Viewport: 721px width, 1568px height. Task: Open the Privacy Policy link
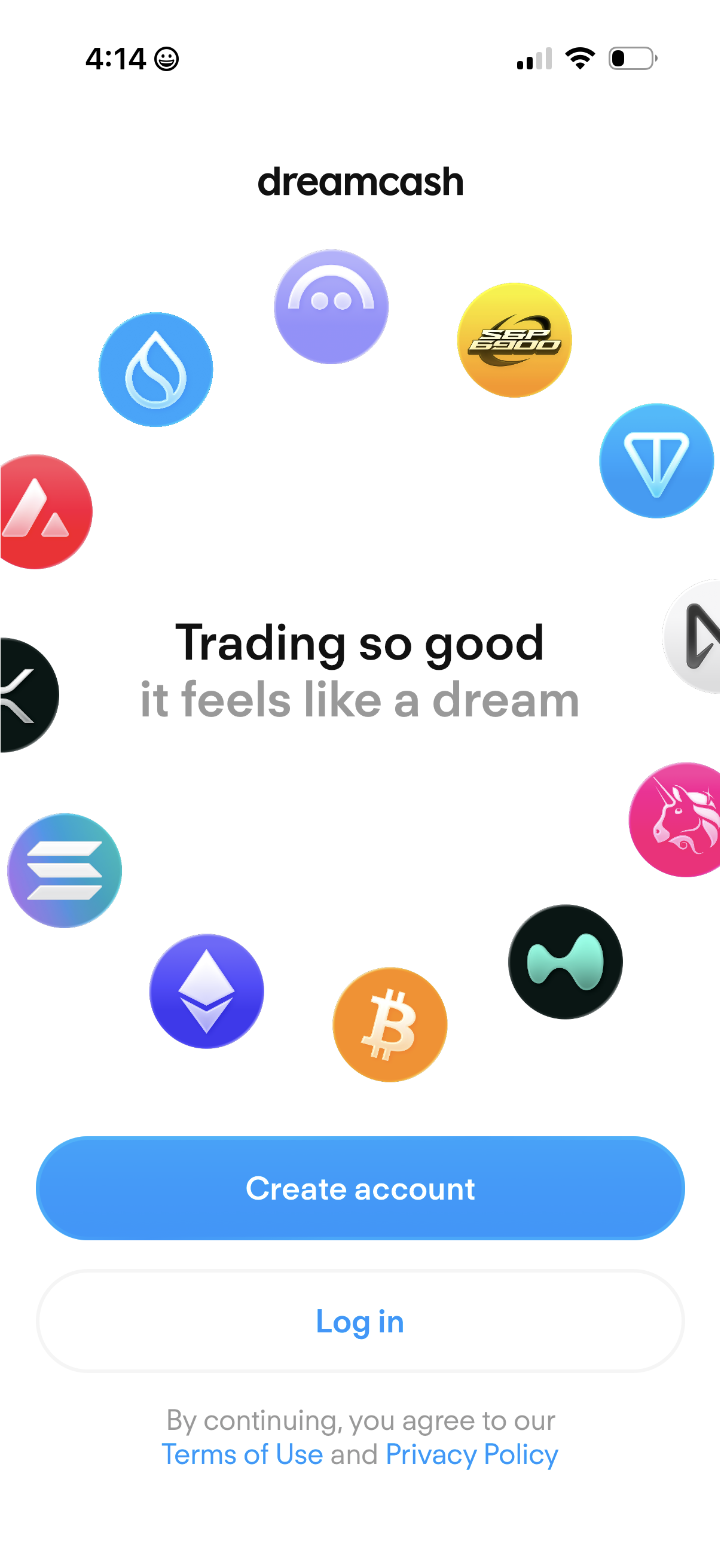pyautogui.click(x=471, y=1455)
